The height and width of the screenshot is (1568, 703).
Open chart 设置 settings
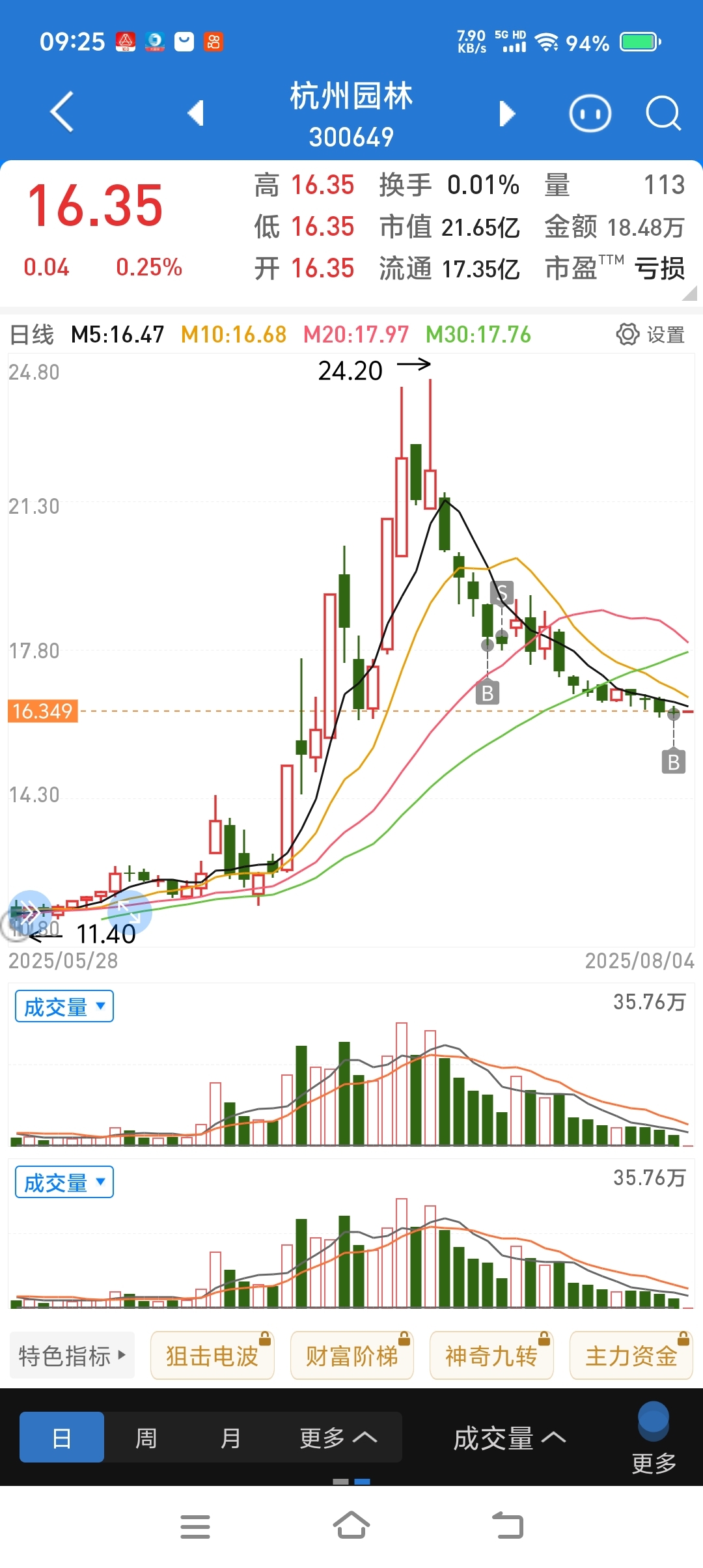[x=650, y=335]
